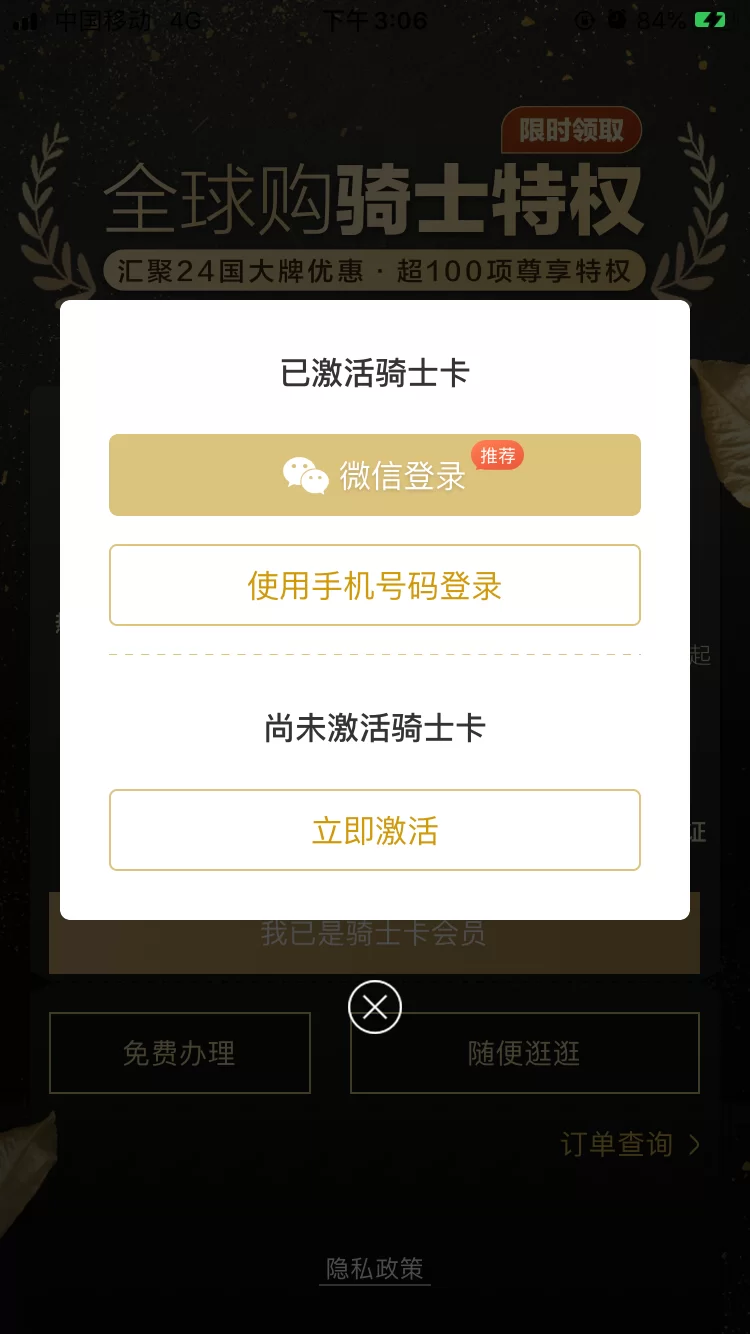Screen dimensions: 750x1334
Task: Tap 立即激活 to activate the card
Action: coord(374,830)
